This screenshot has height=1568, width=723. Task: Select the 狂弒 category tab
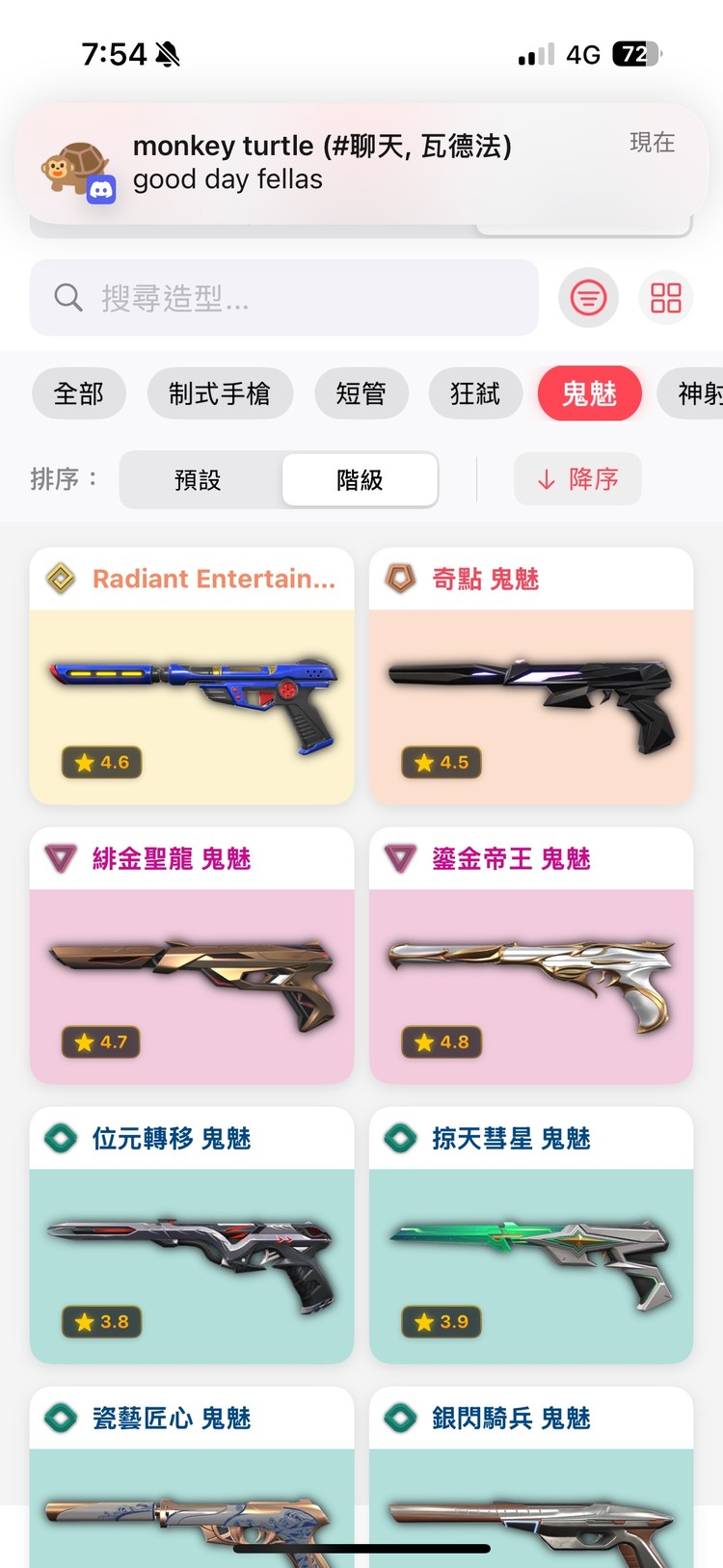pyautogui.click(x=475, y=392)
